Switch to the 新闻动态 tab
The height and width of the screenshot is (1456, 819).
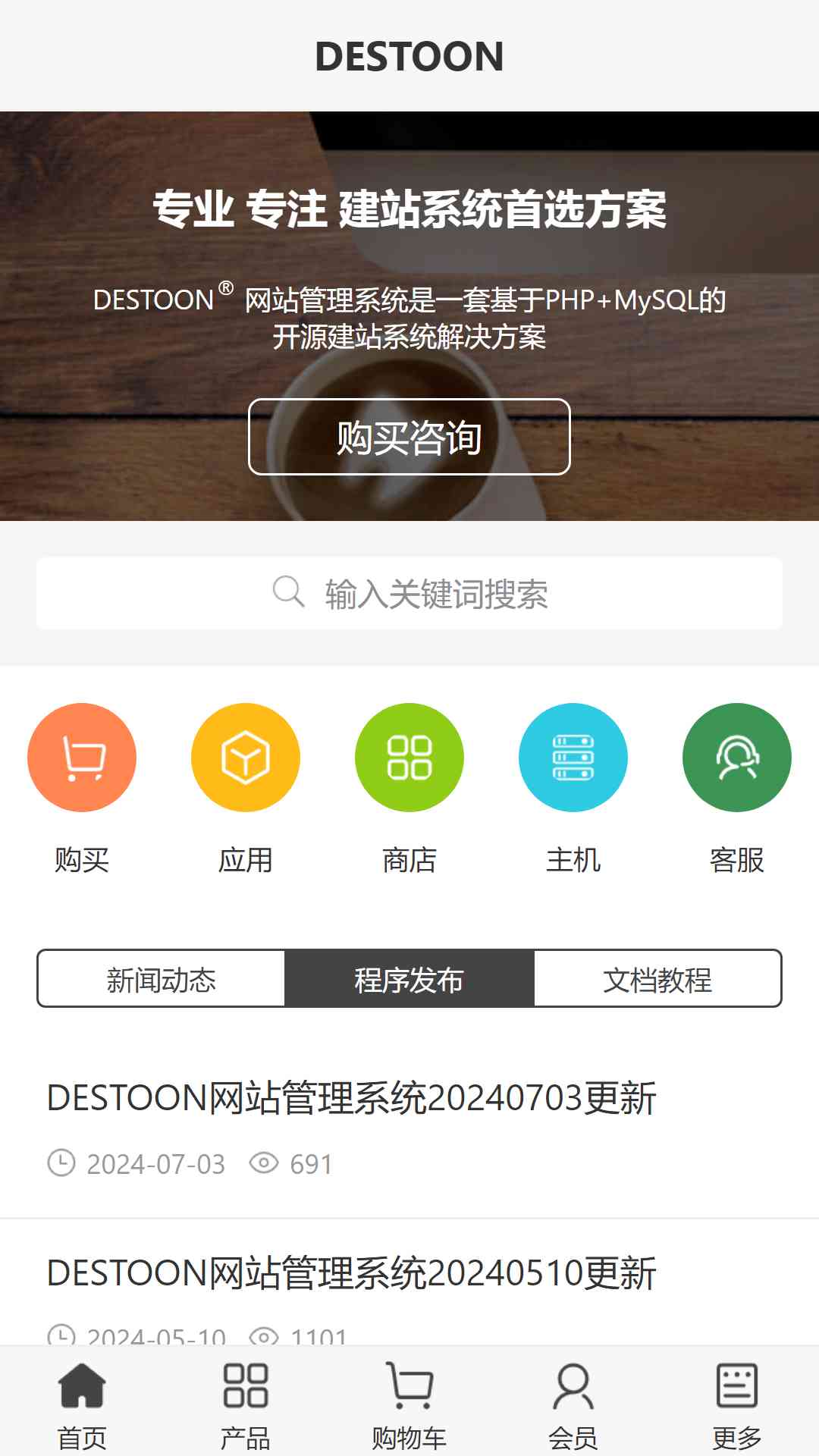[162, 979]
